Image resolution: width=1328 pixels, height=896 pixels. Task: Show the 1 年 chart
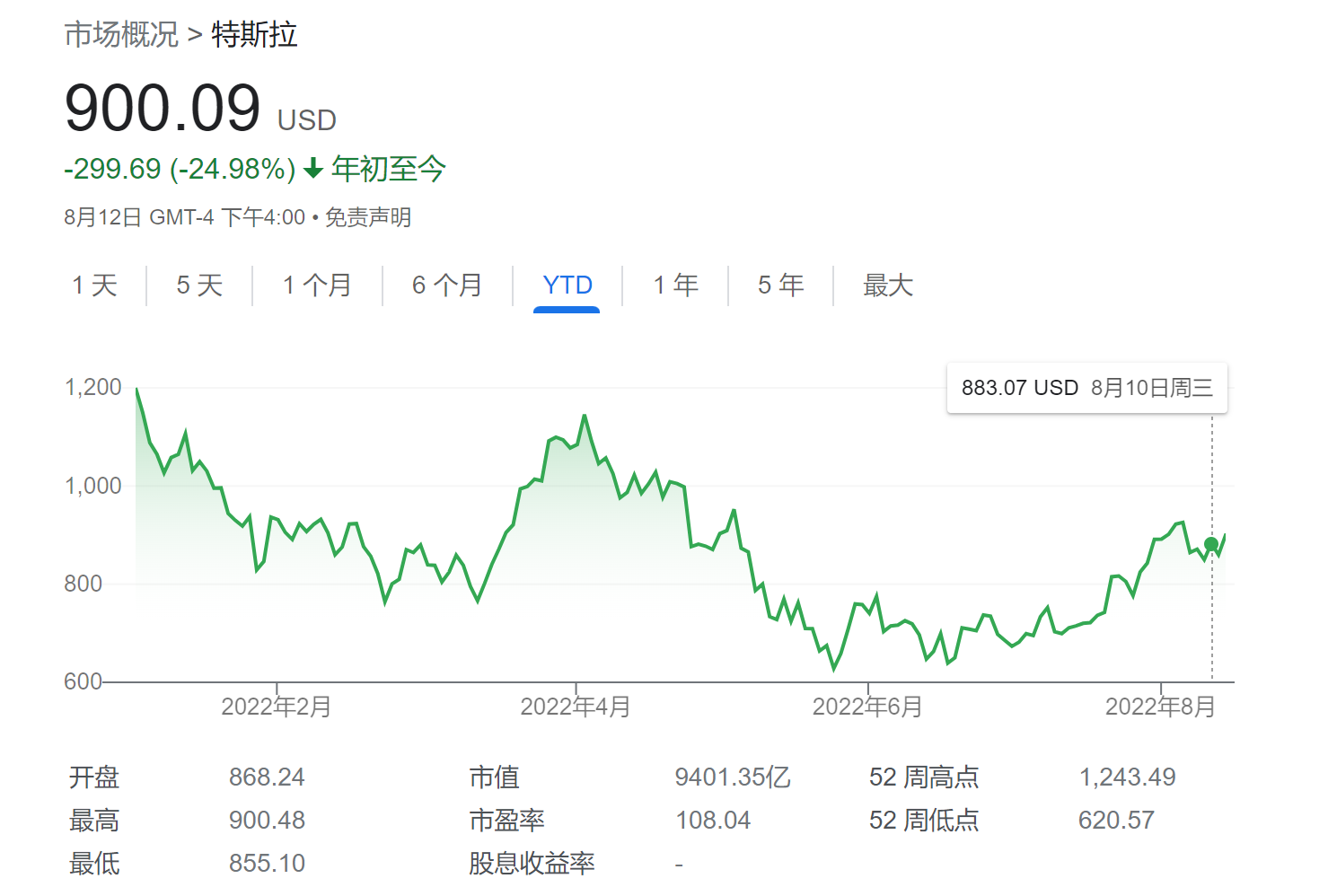pos(675,285)
